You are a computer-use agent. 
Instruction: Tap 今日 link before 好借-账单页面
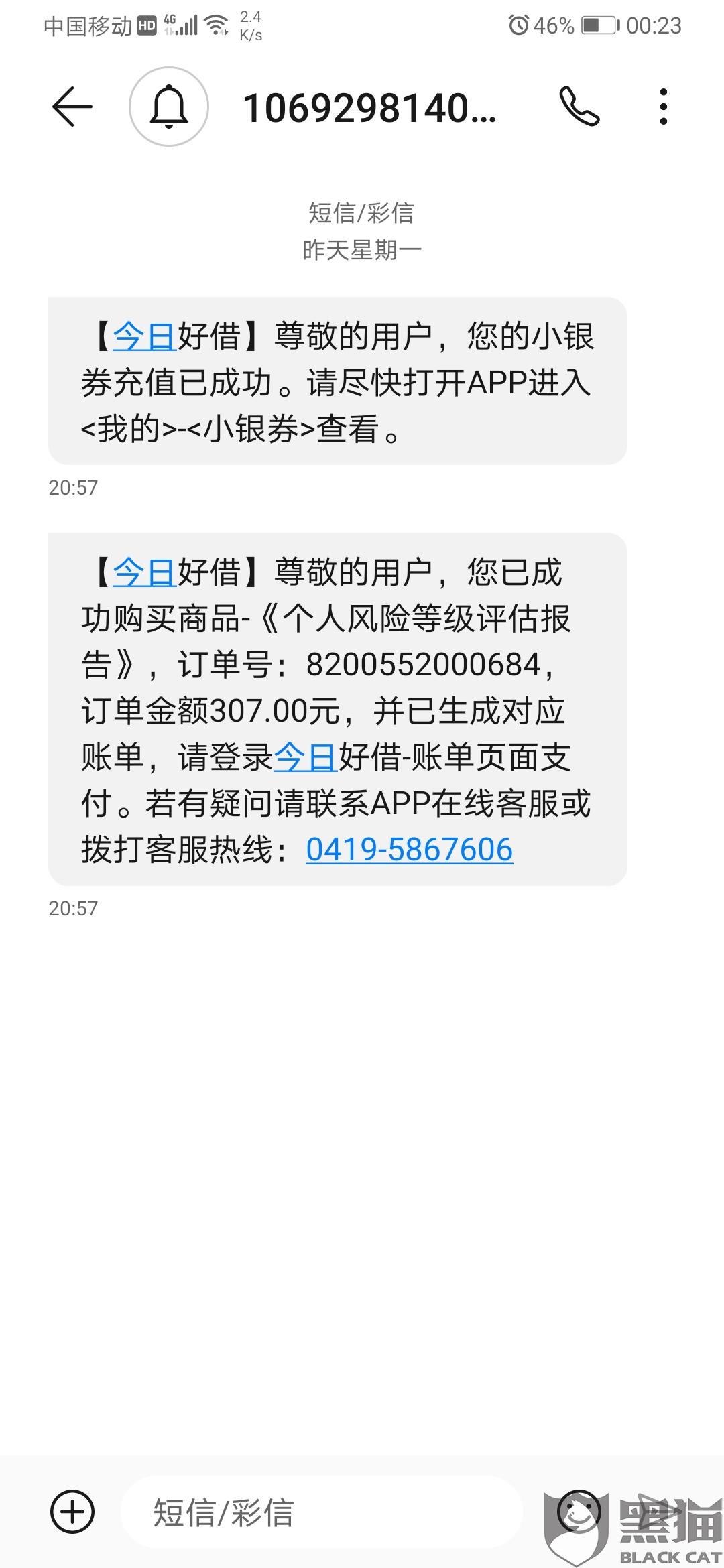[x=305, y=758]
